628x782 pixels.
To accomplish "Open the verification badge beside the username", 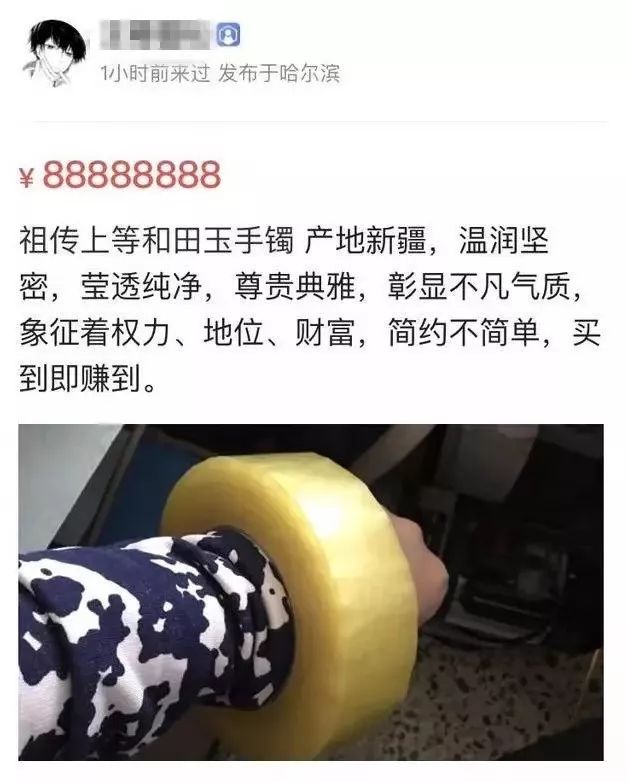I will click(x=229, y=36).
